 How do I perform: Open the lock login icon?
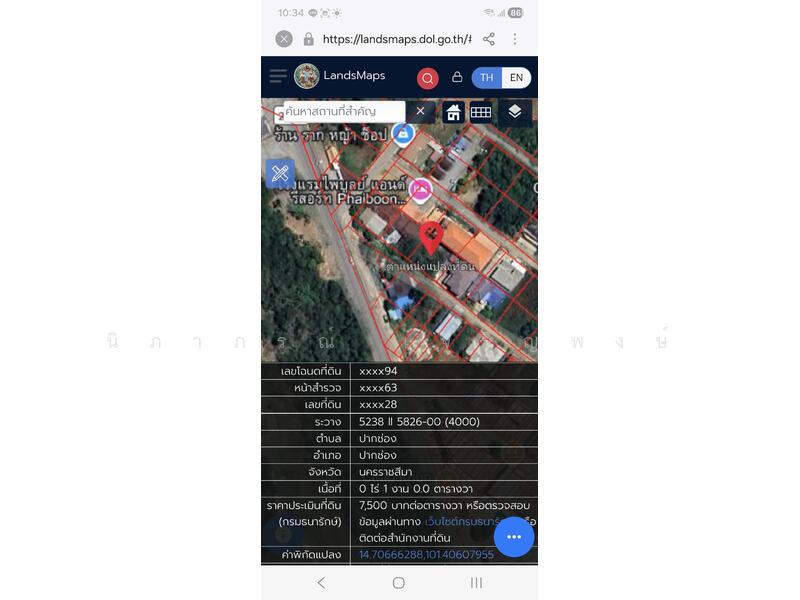pos(457,77)
